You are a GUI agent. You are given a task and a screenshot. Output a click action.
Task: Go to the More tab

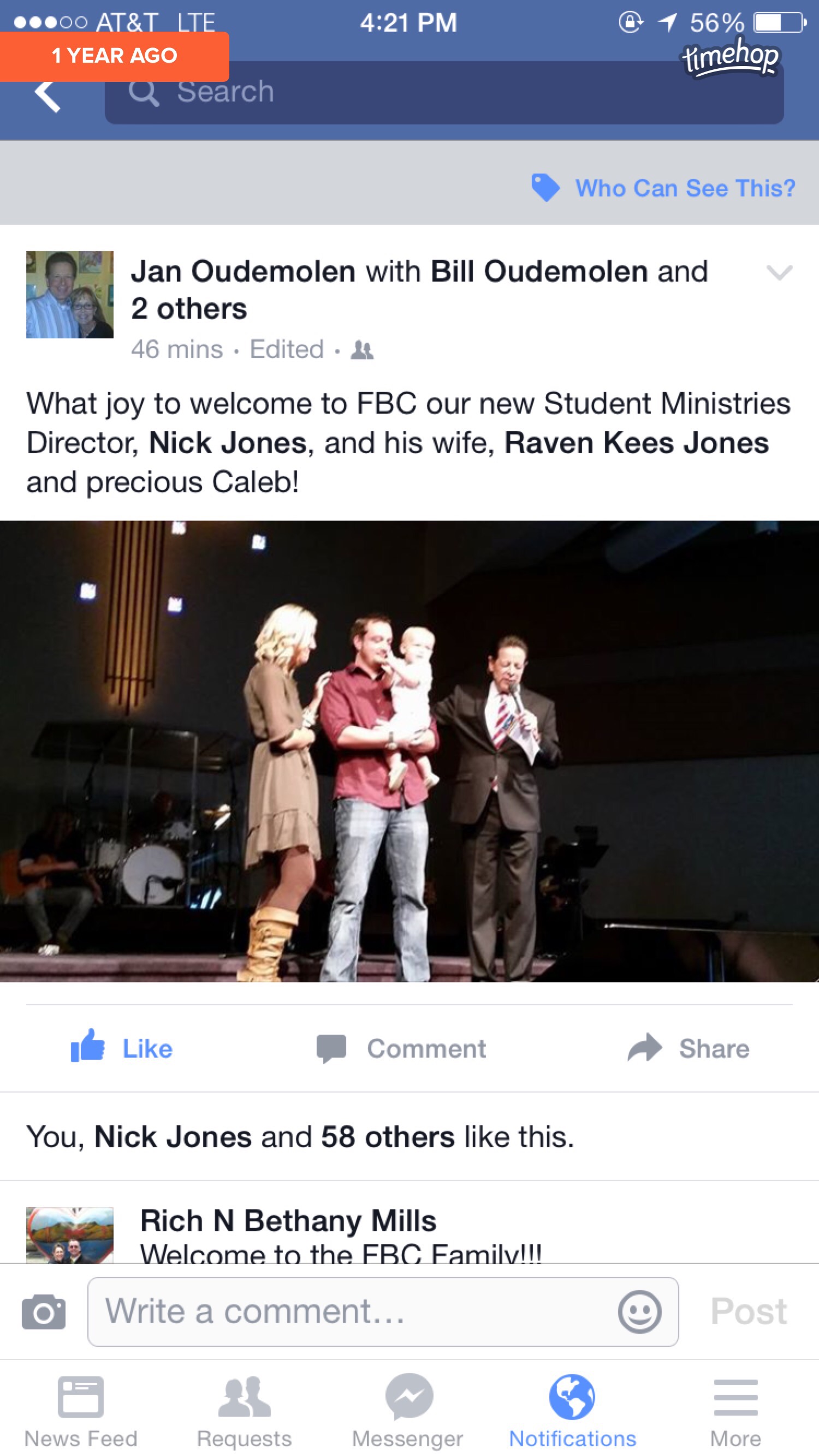click(735, 1407)
